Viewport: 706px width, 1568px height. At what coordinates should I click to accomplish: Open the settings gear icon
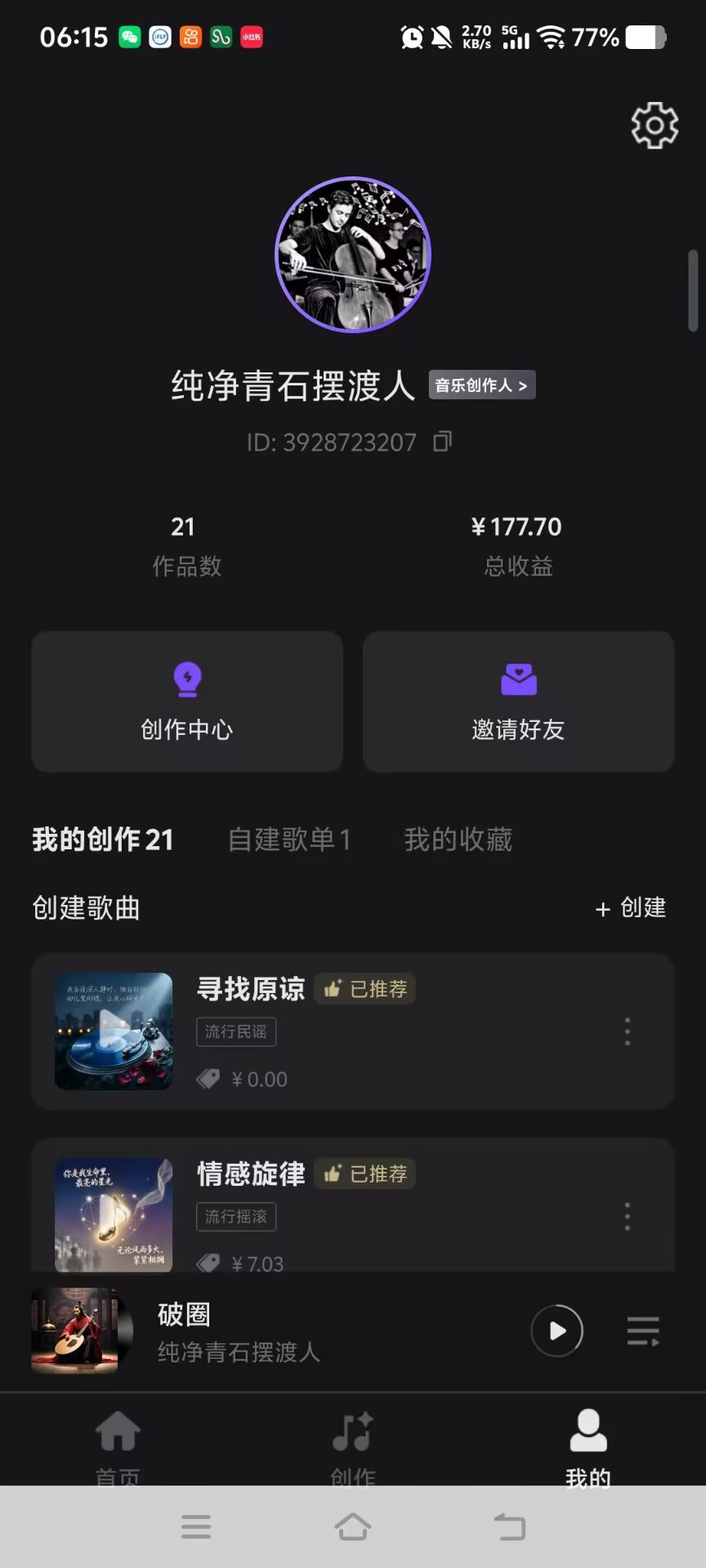pyautogui.click(x=655, y=125)
